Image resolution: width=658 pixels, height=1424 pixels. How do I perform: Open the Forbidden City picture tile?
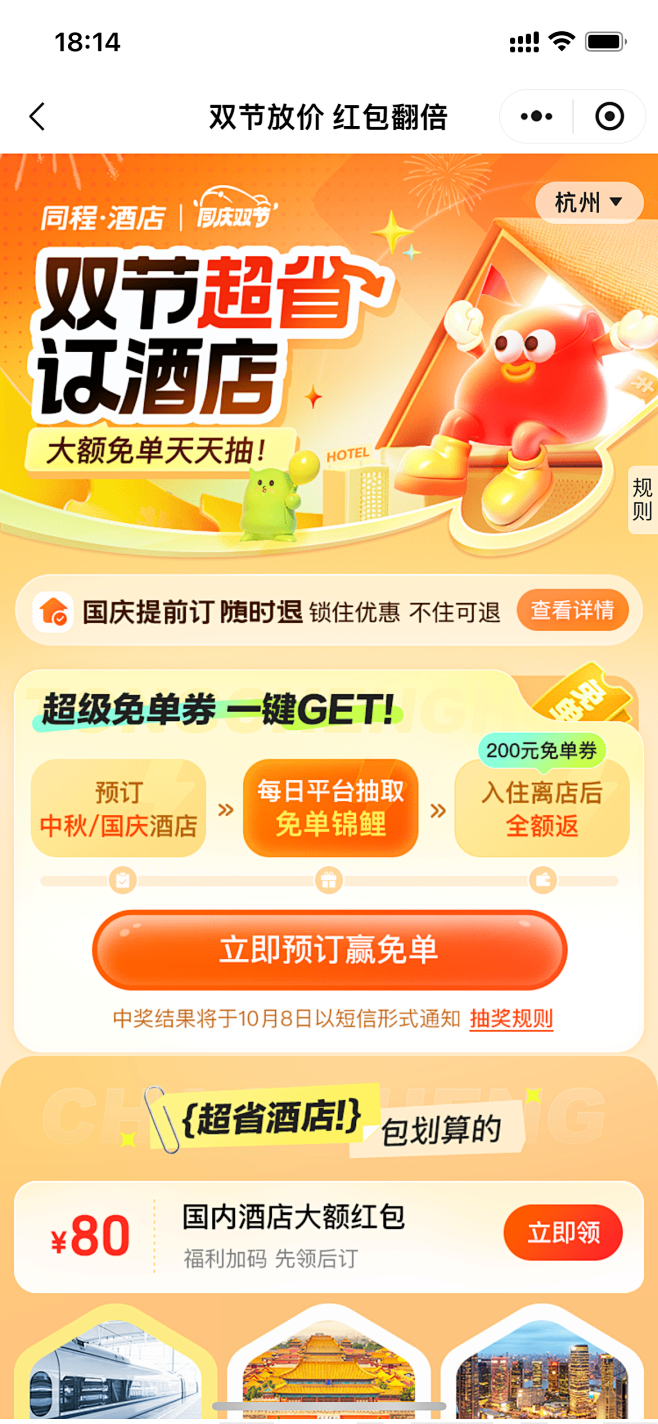329,1370
